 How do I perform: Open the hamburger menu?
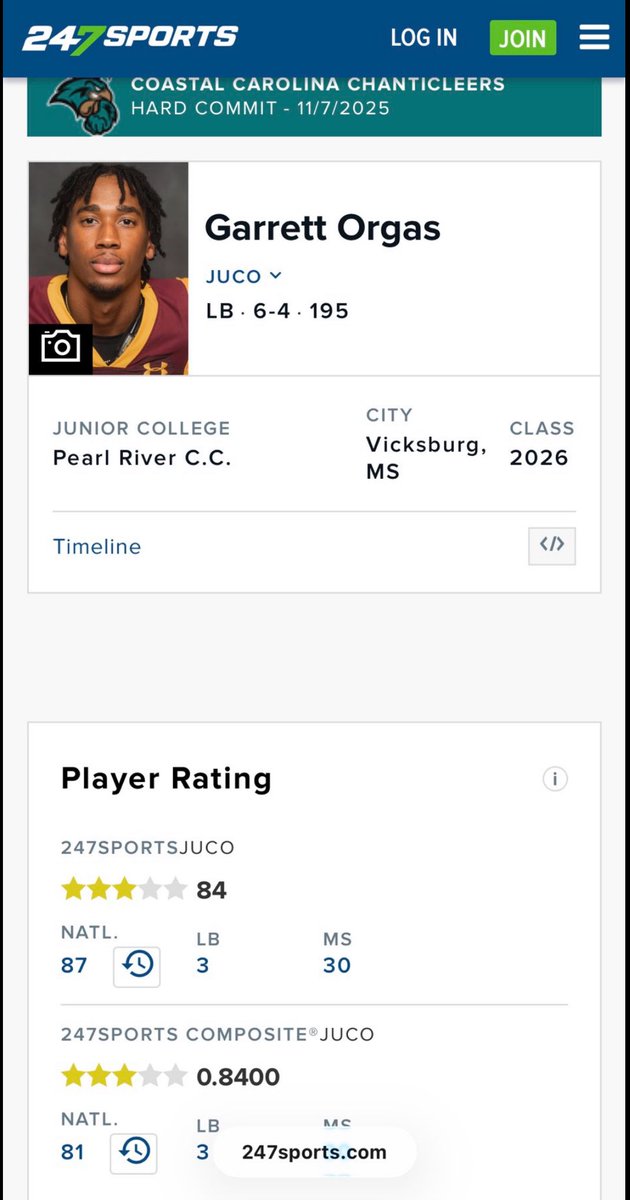(x=594, y=38)
